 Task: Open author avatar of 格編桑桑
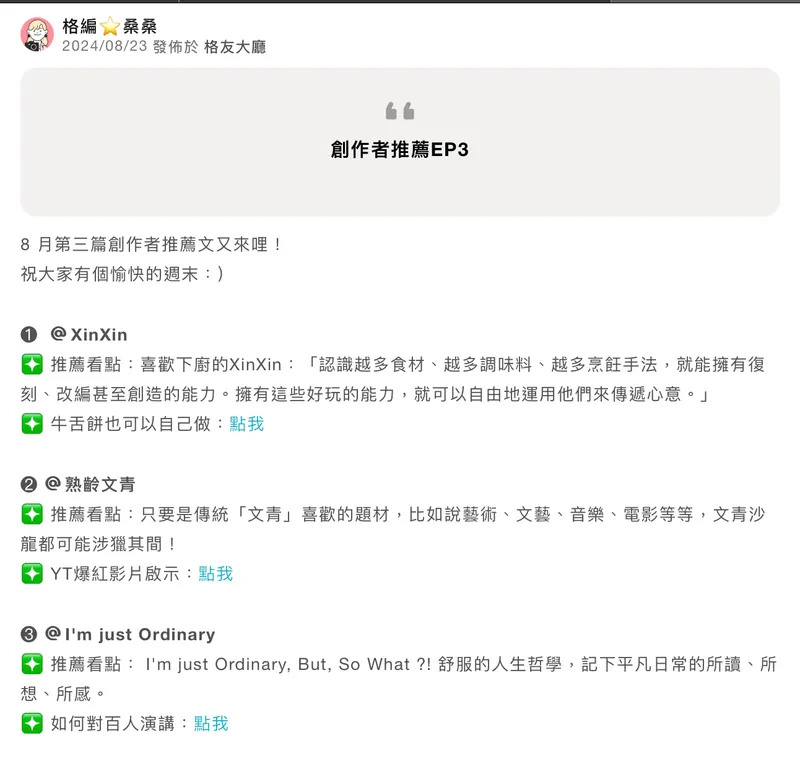click(37, 35)
